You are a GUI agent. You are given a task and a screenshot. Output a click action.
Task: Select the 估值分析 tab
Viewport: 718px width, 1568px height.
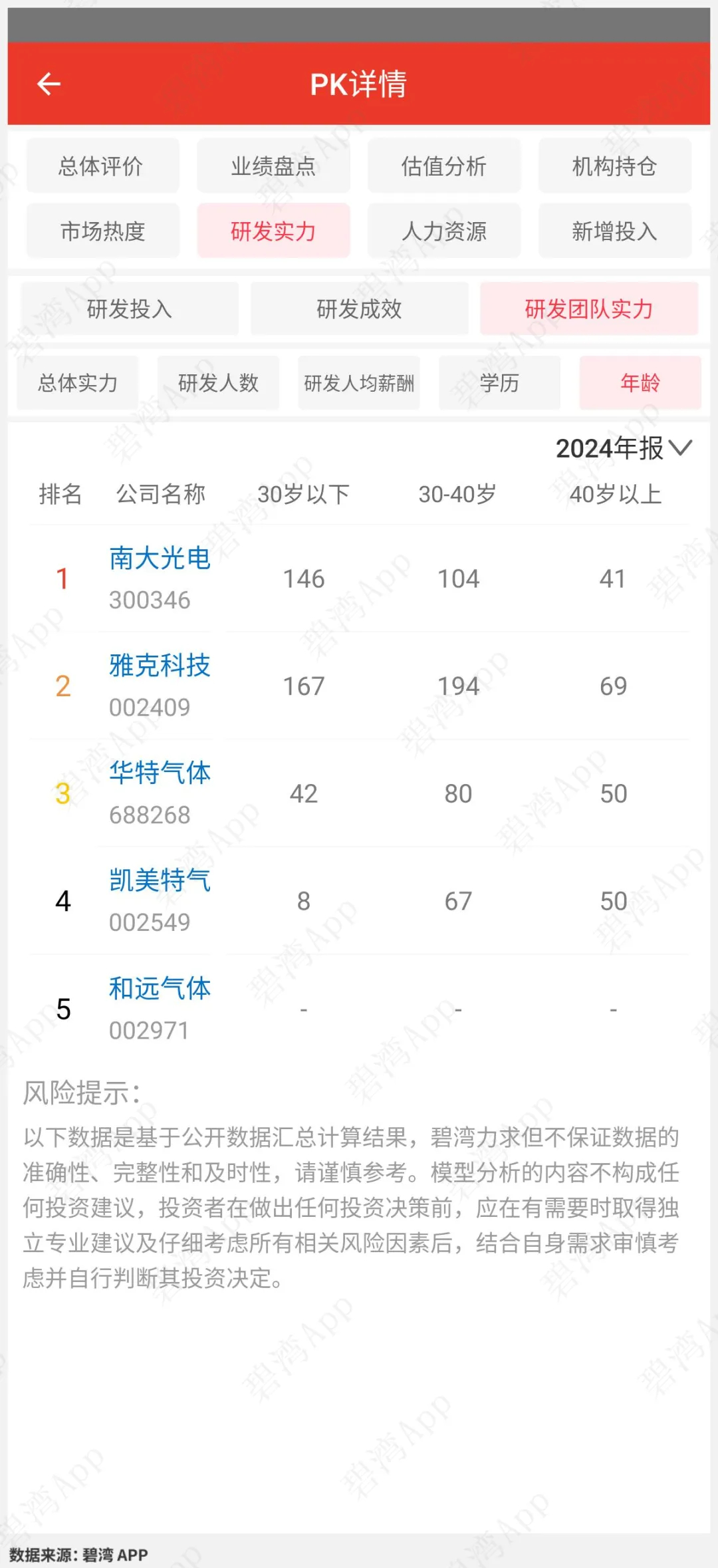[443, 166]
